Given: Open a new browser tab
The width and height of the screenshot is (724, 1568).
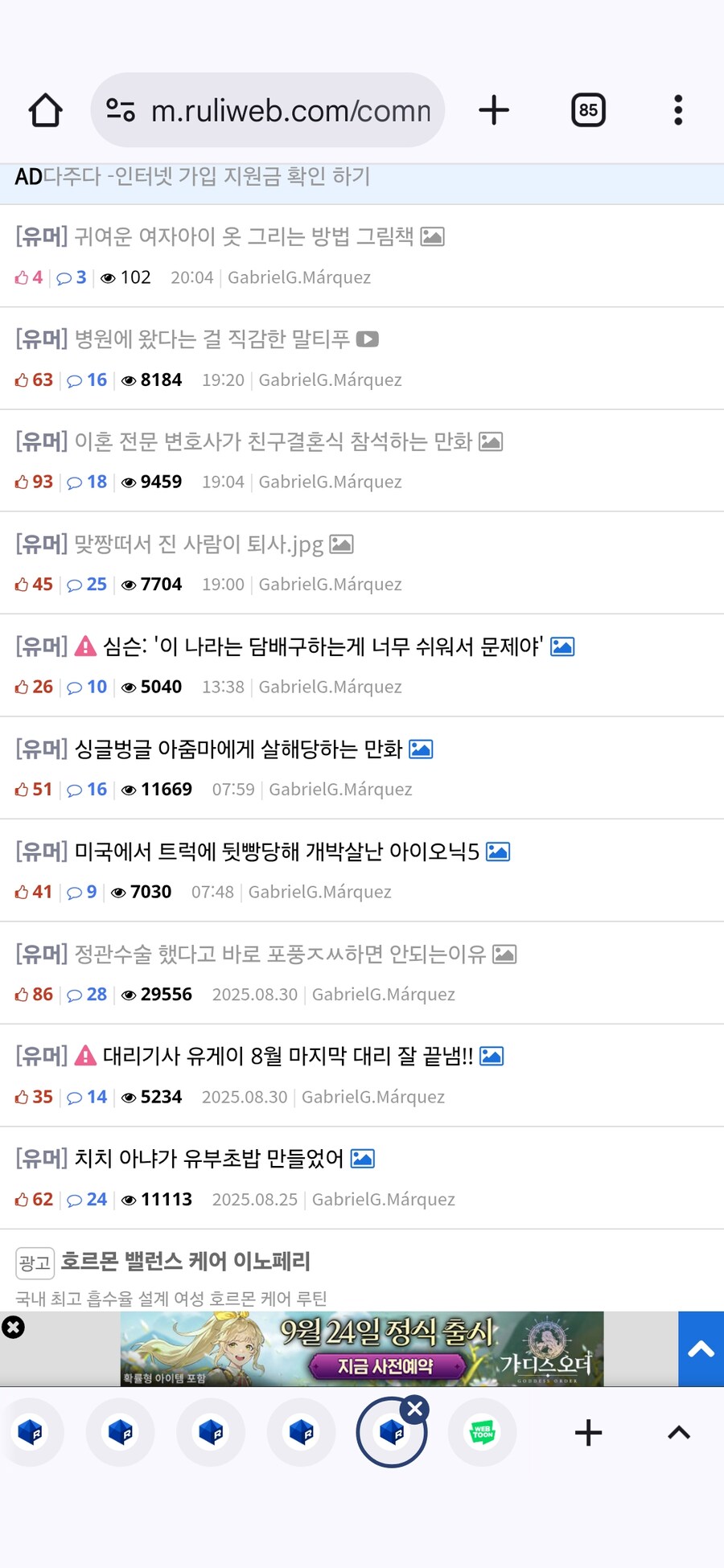Looking at the screenshot, I should click(x=494, y=110).
